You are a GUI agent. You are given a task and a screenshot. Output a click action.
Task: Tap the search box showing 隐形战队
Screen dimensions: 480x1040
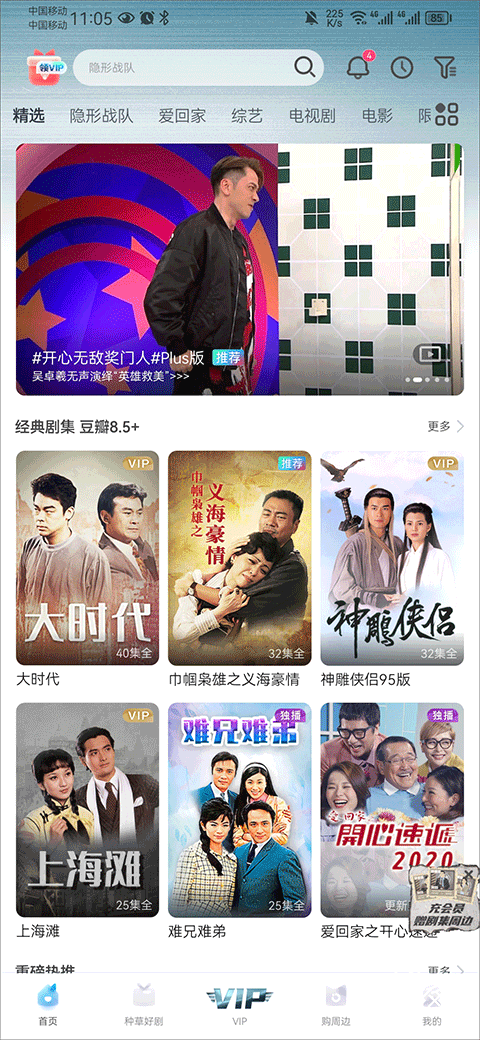click(198, 68)
